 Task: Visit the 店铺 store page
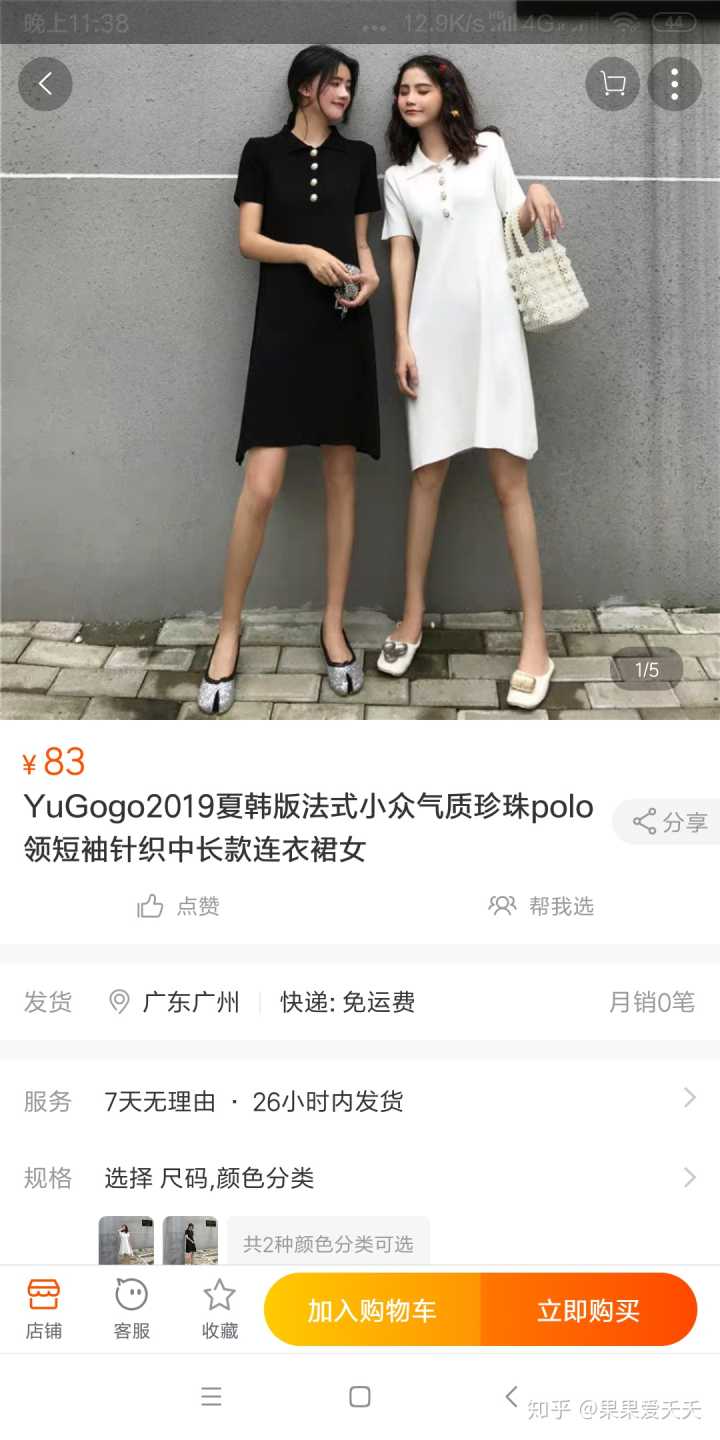point(44,1308)
